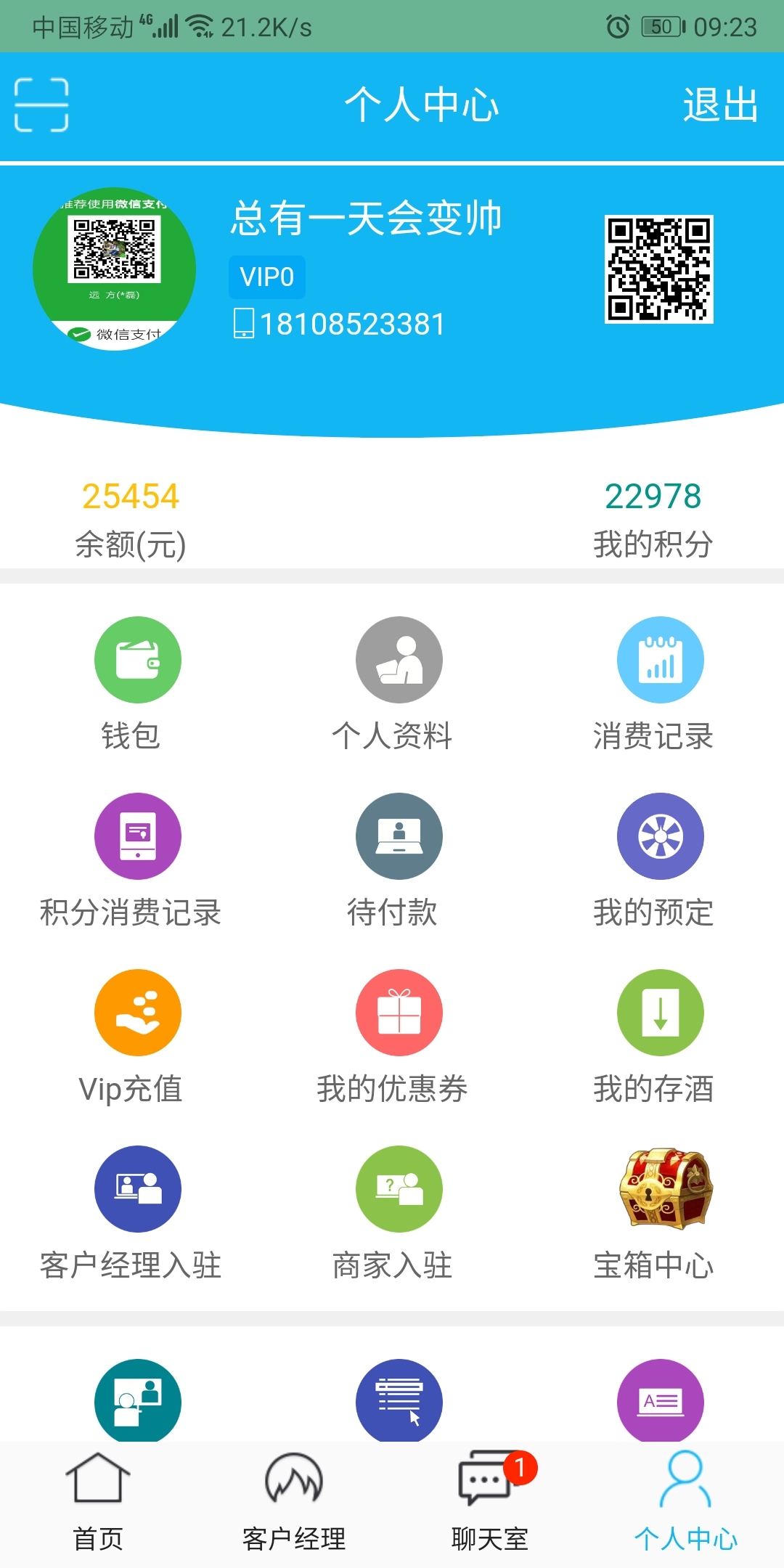Open the scan icon in the header

pos(41,105)
